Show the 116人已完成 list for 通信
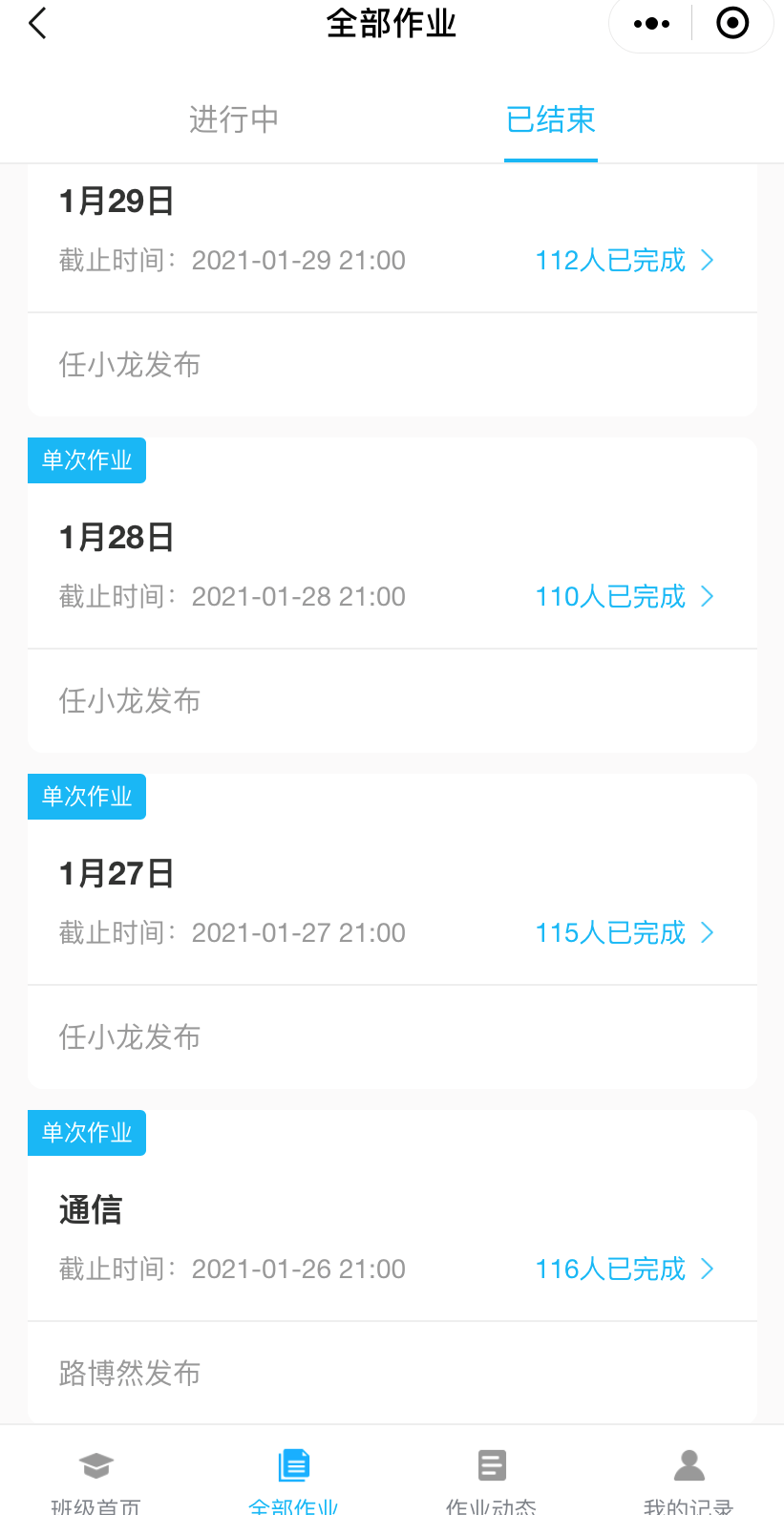784x1515 pixels. tap(624, 1269)
